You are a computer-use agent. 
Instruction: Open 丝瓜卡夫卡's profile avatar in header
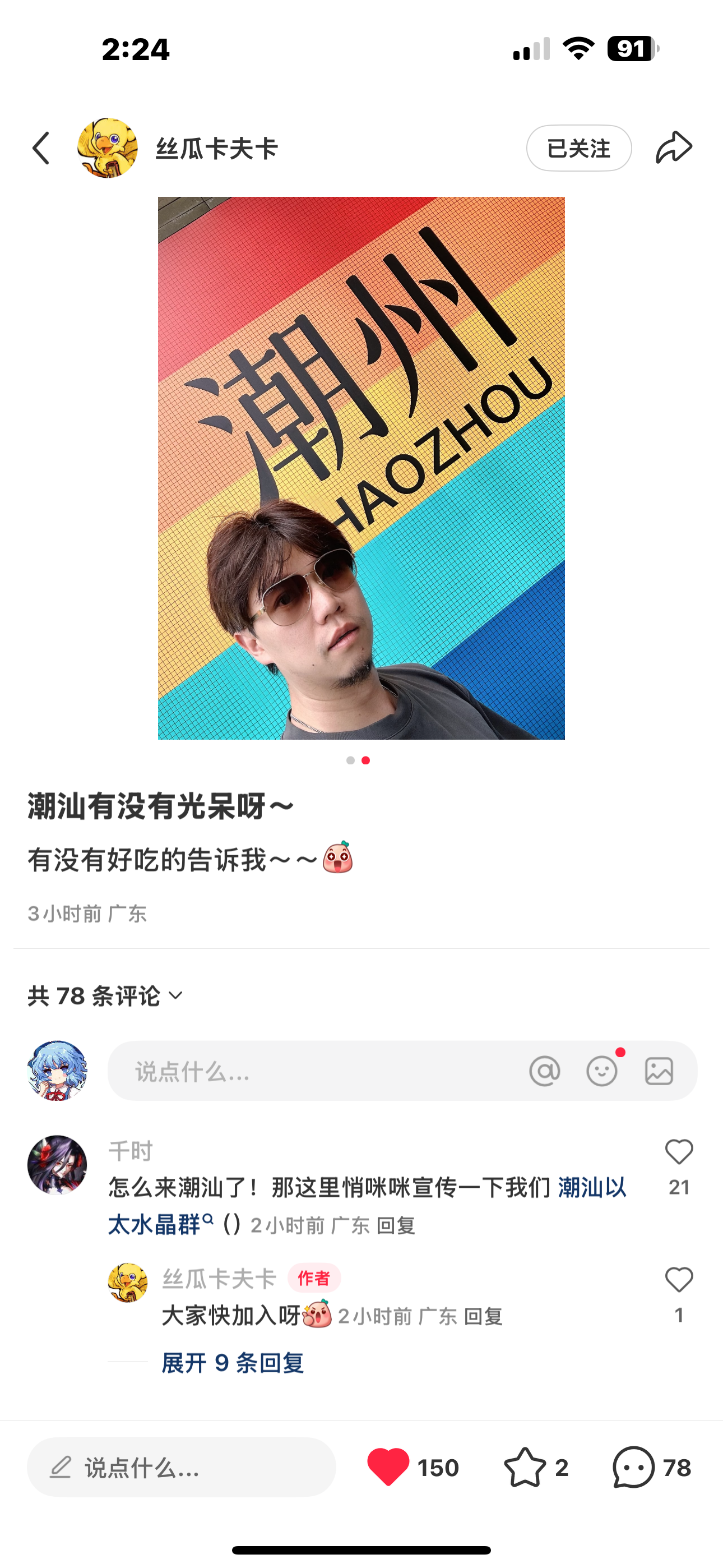click(107, 148)
